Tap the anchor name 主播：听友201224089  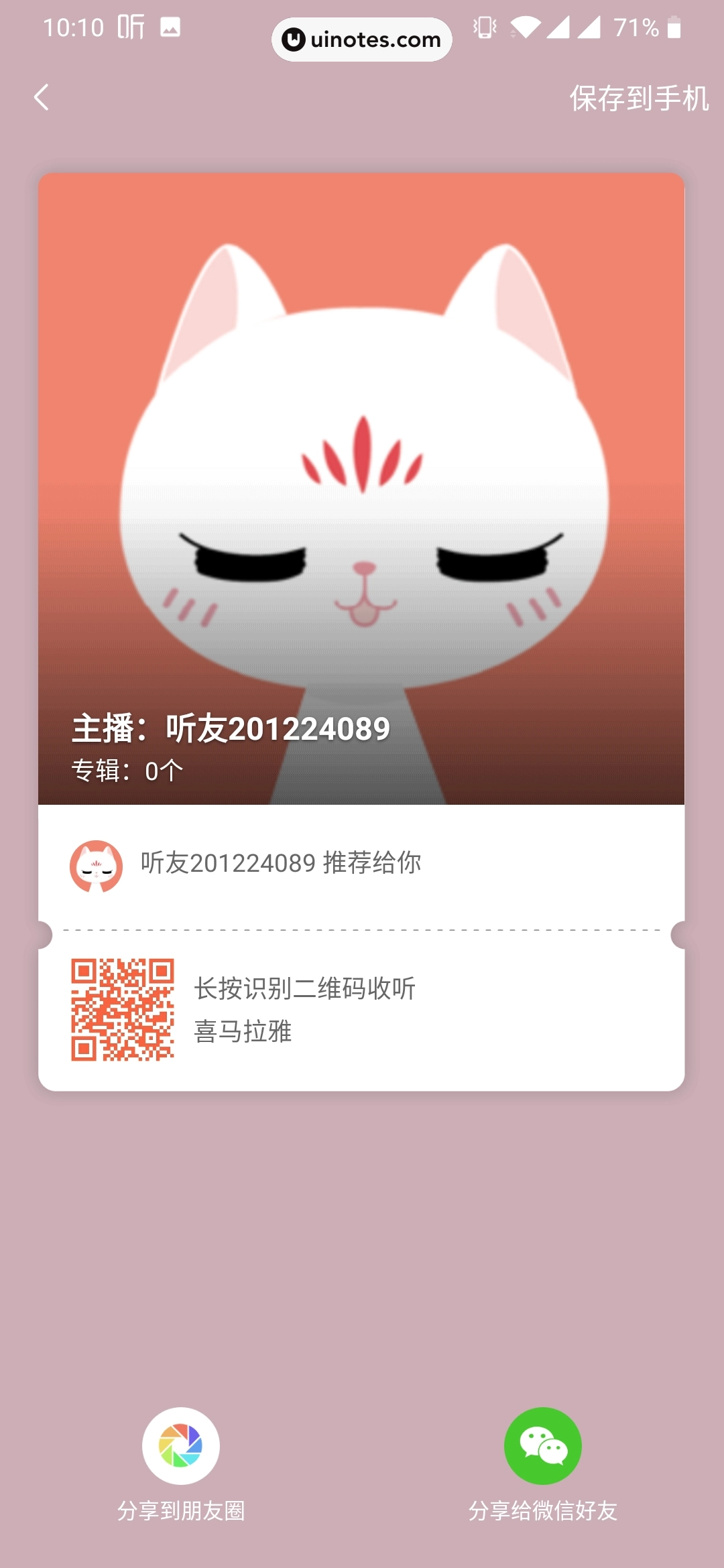coord(228,730)
